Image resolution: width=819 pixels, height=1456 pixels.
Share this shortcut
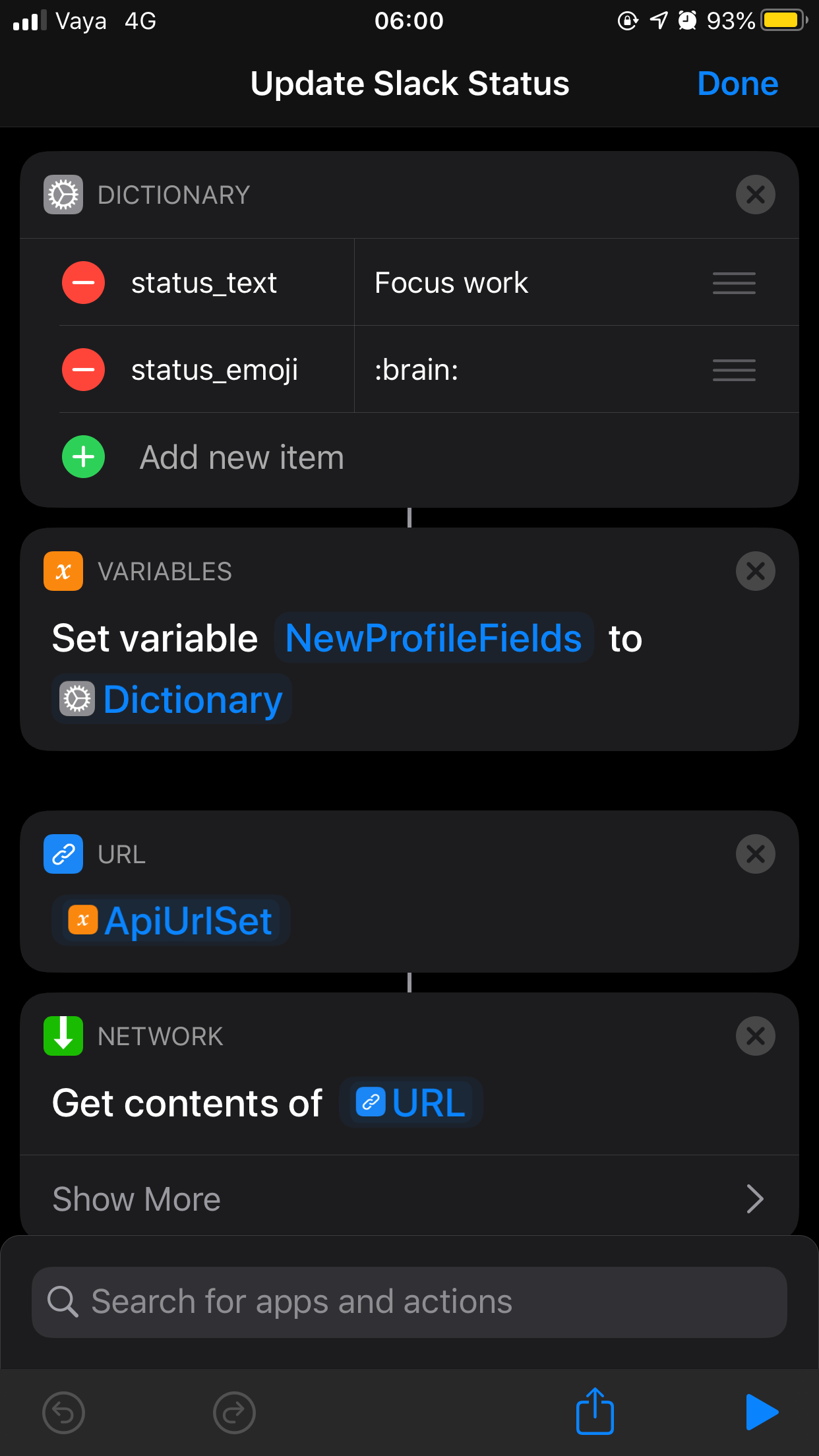pos(595,1412)
